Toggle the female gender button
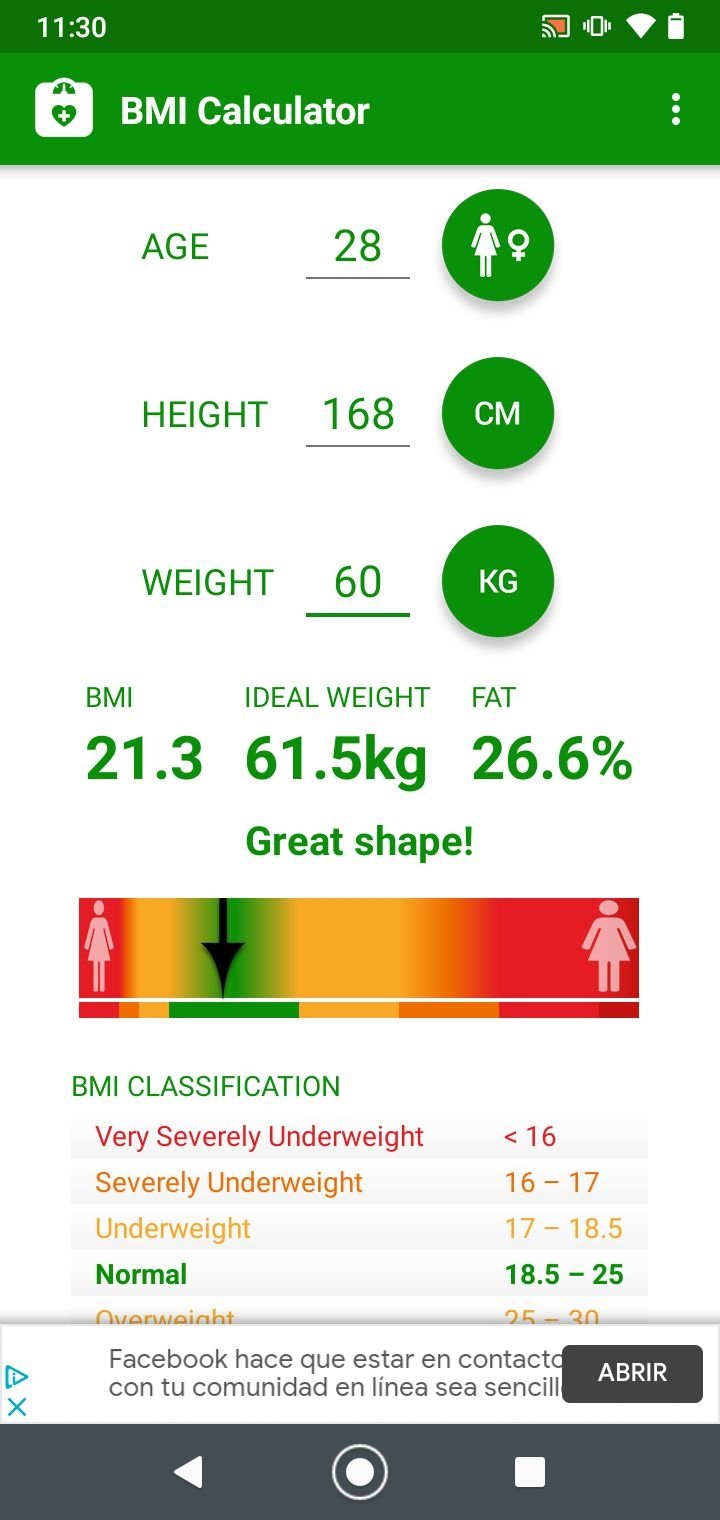Image resolution: width=720 pixels, height=1520 pixels. 498,245
